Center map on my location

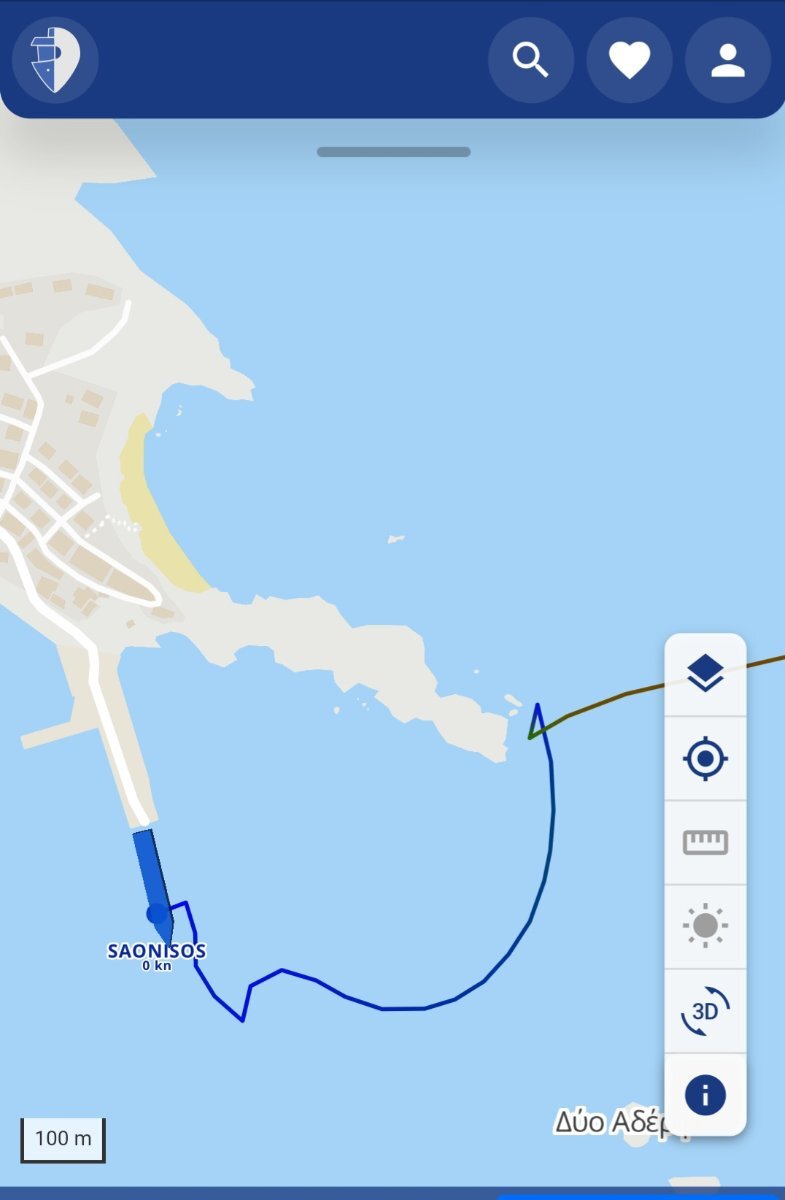tap(705, 758)
